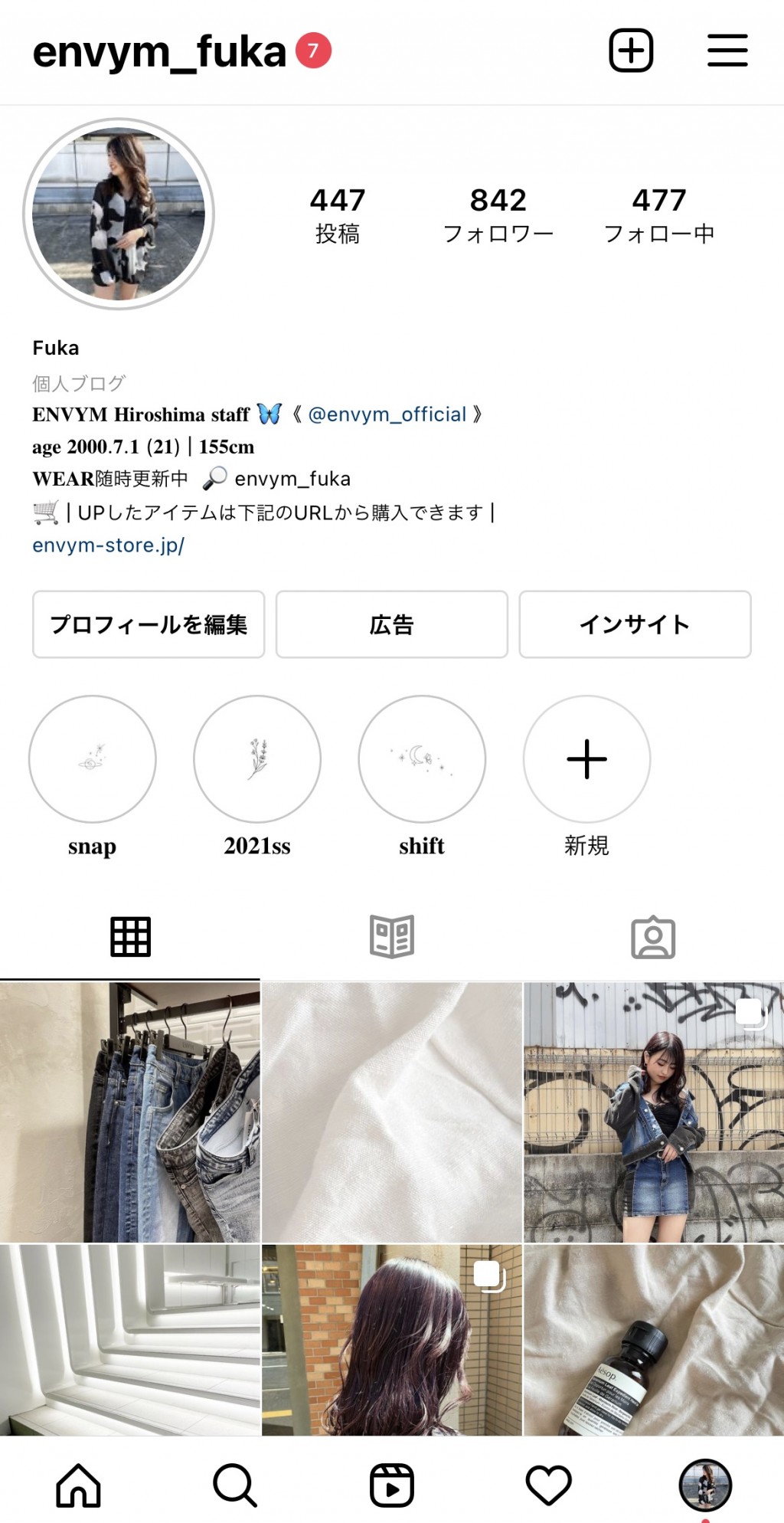784x1523 pixels.
Task: Switch to the tagged photos tab
Action: point(652,936)
